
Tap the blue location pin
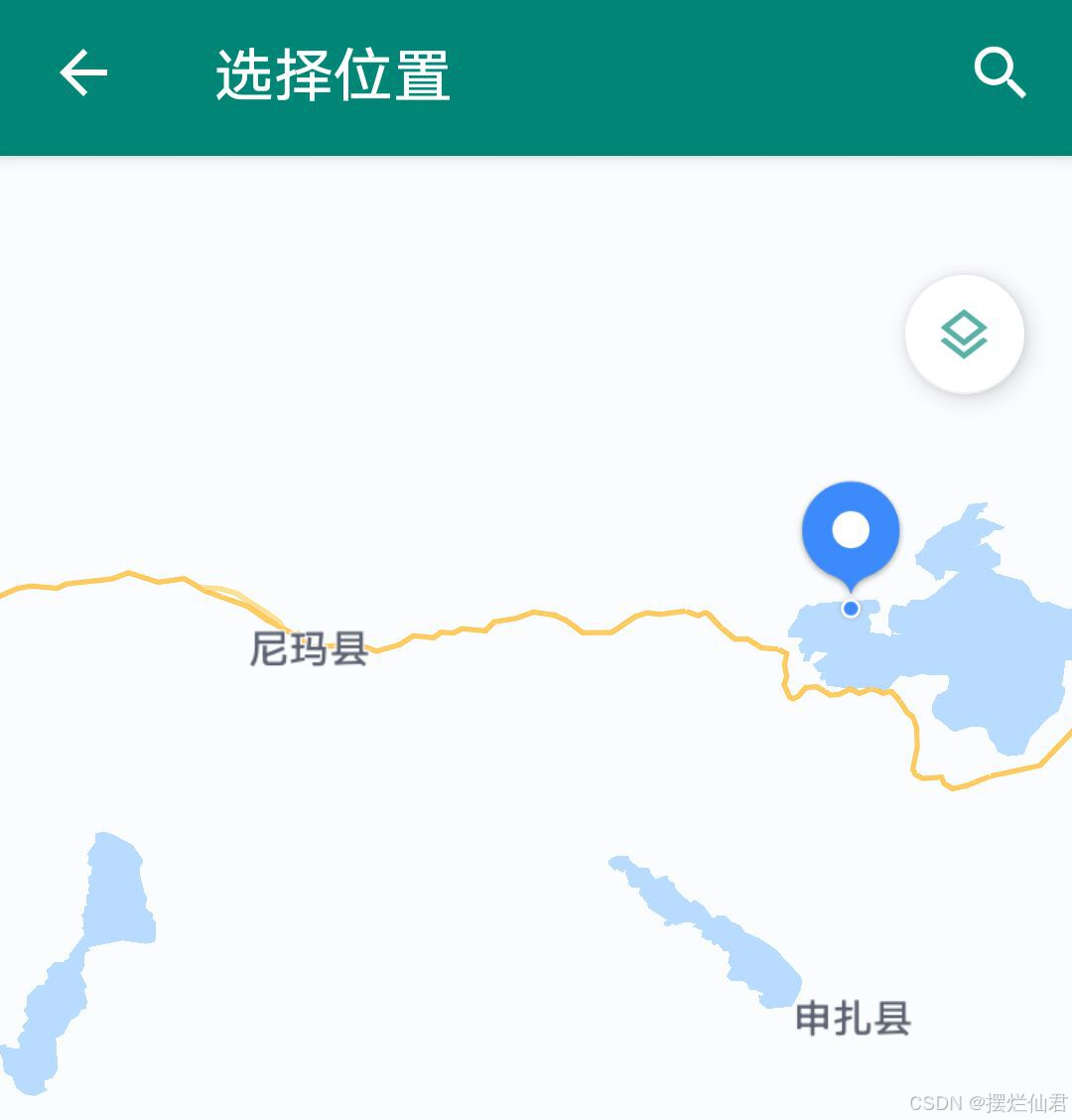pos(851,533)
